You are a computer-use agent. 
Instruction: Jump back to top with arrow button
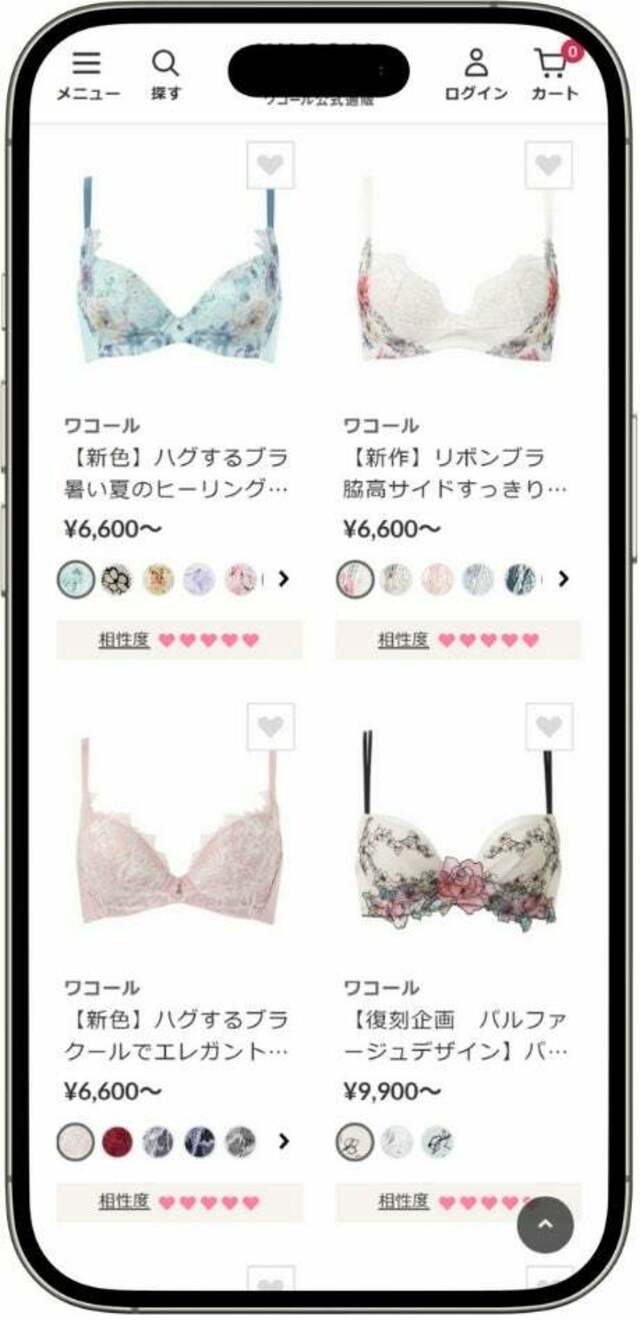click(x=545, y=1224)
